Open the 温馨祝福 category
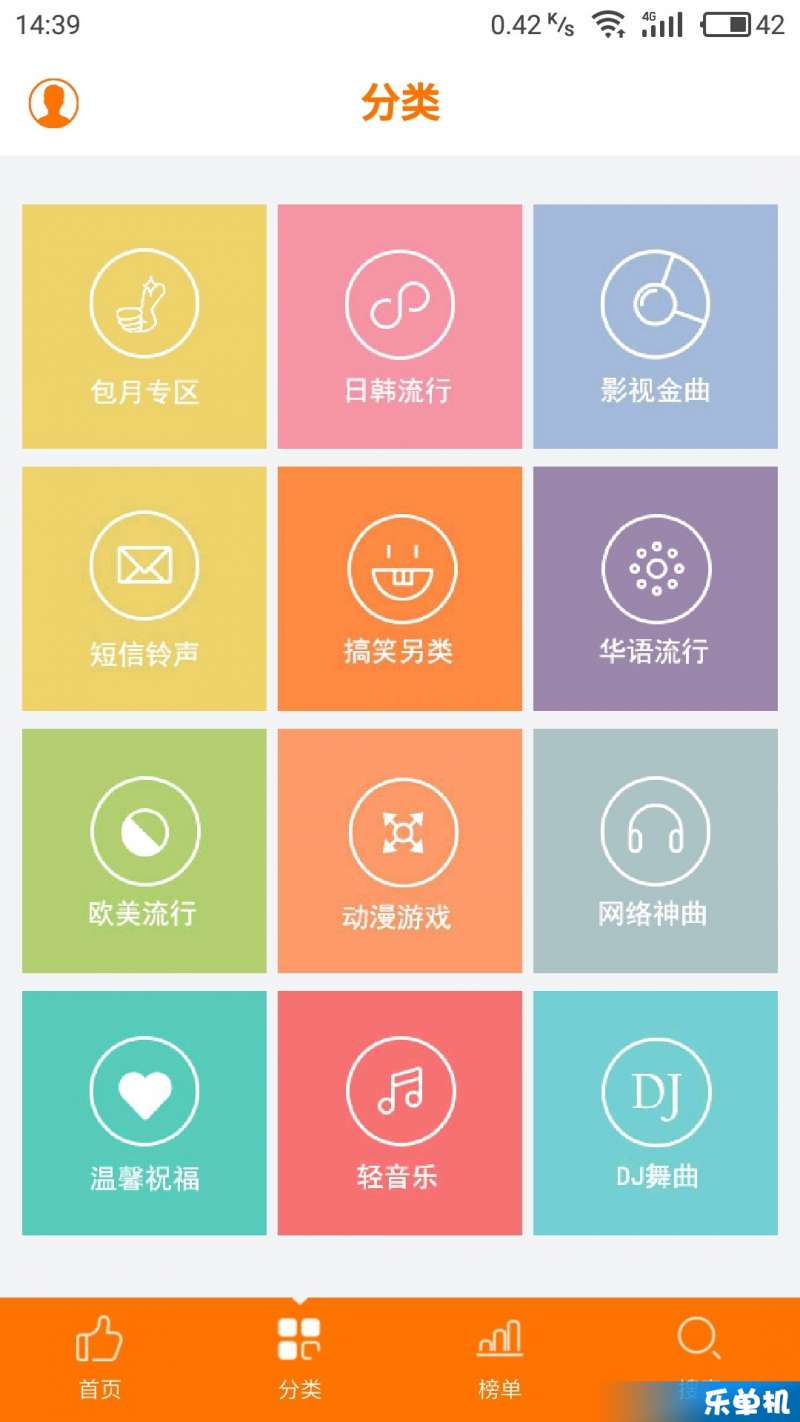Screen dimensions: 800x1422 (x=144, y=1113)
